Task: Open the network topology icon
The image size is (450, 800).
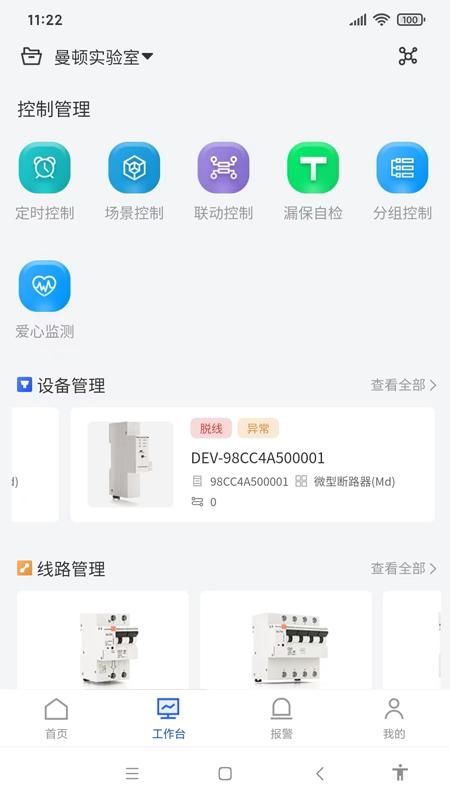Action: (x=408, y=56)
